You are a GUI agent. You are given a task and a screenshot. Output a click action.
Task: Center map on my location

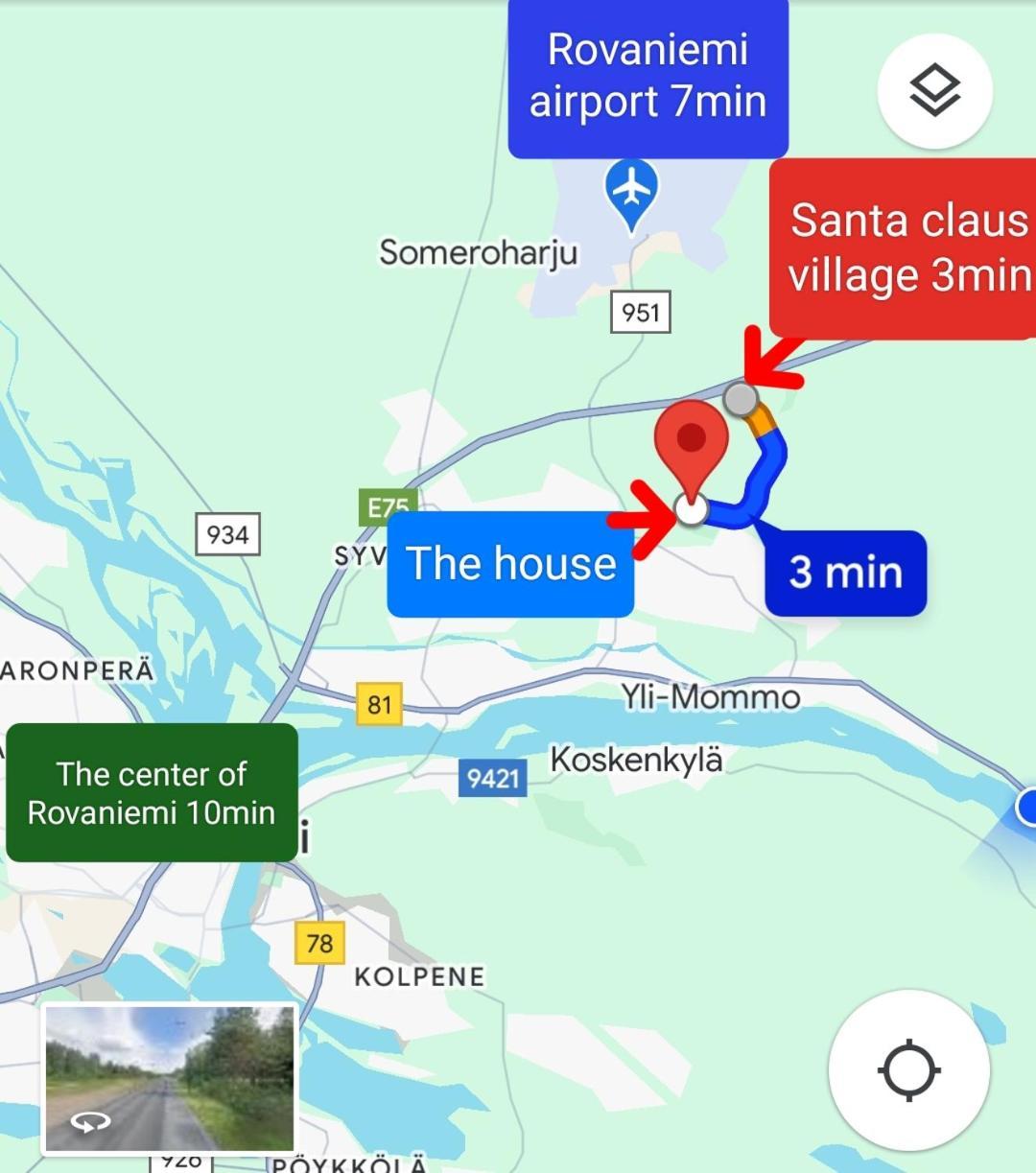[908, 1069]
